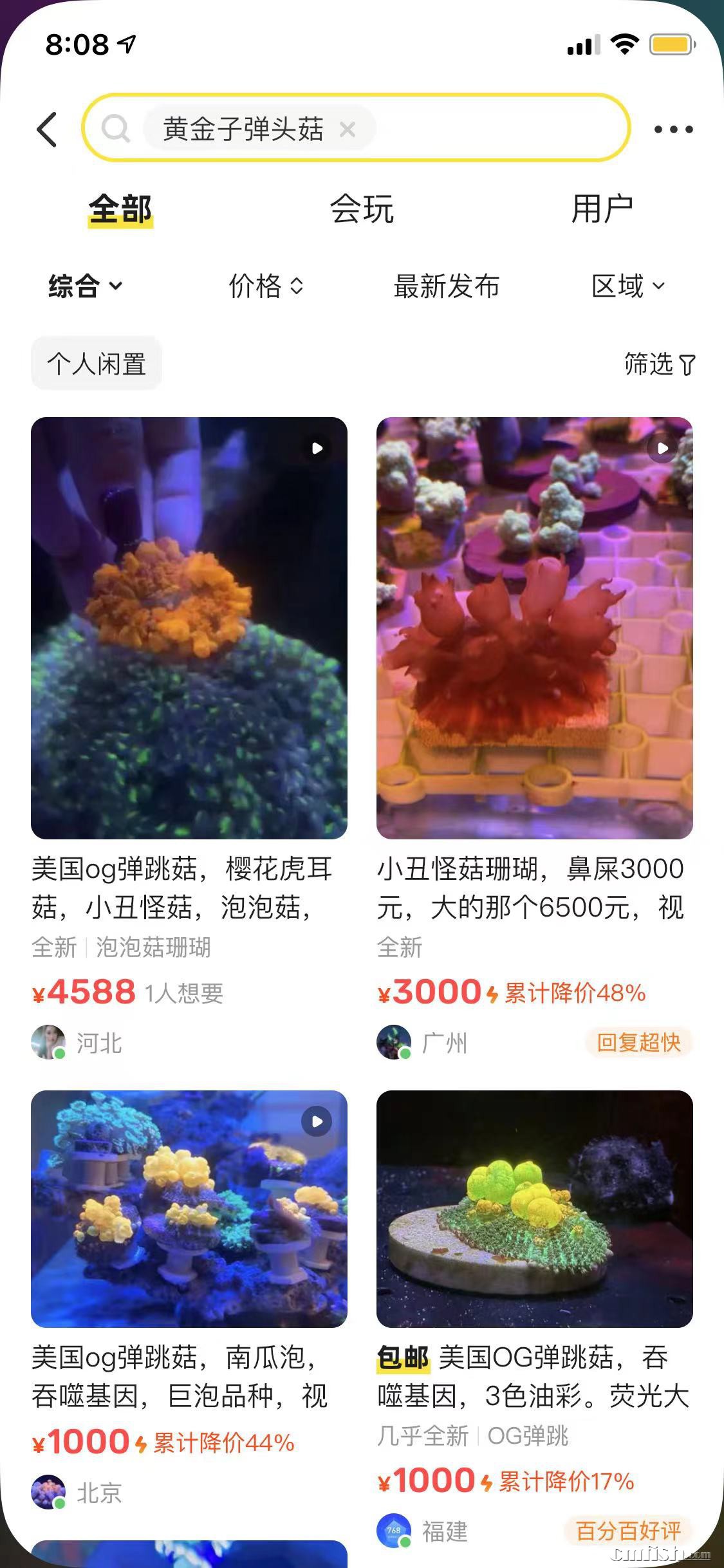Viewport: 724px width, 1568px height.
Task: View the 包邮 美国OG弹跳菇 listing from 福建
Action: click(535, 1209)
